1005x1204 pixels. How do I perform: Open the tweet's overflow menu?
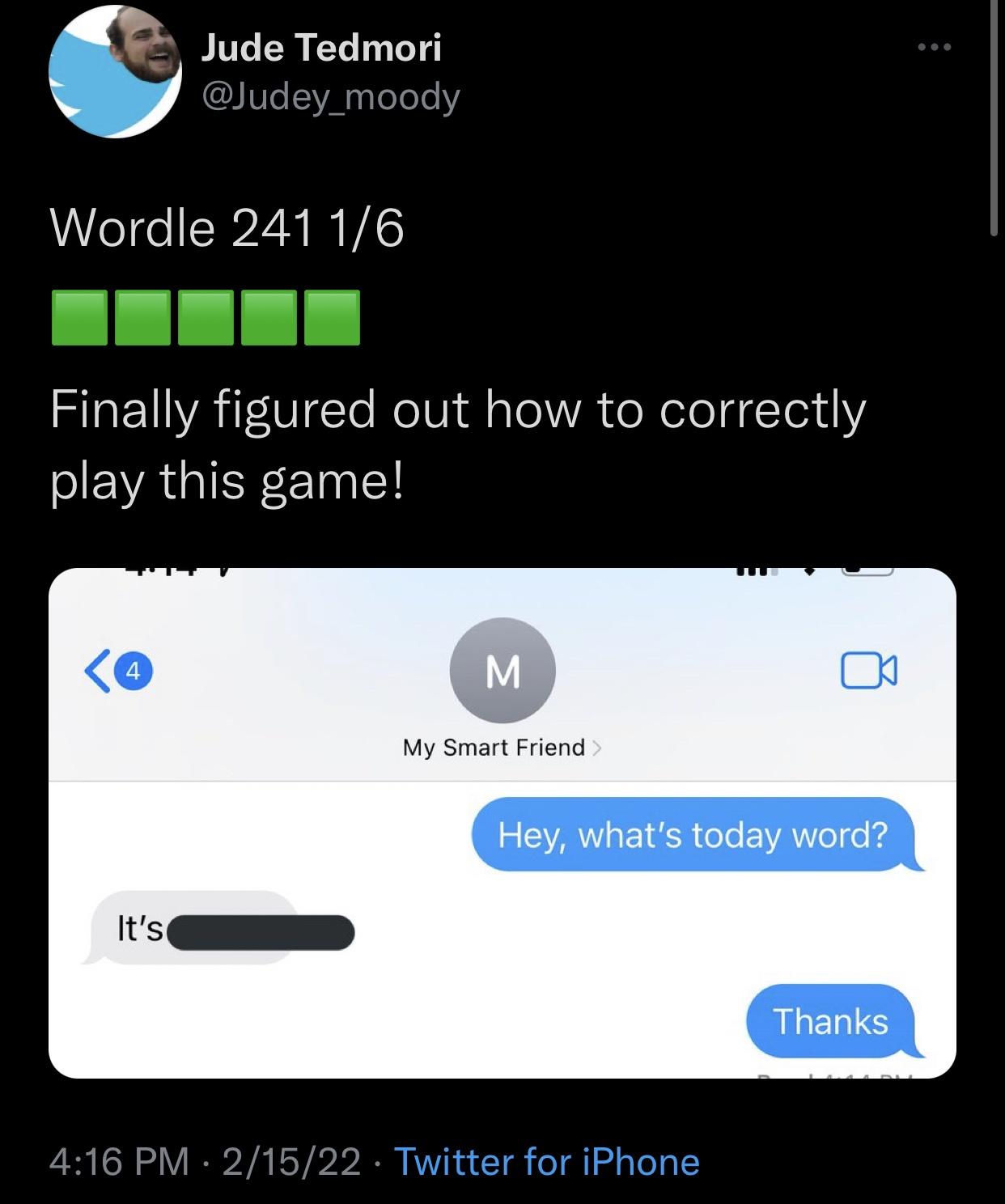tap(935, 48)
